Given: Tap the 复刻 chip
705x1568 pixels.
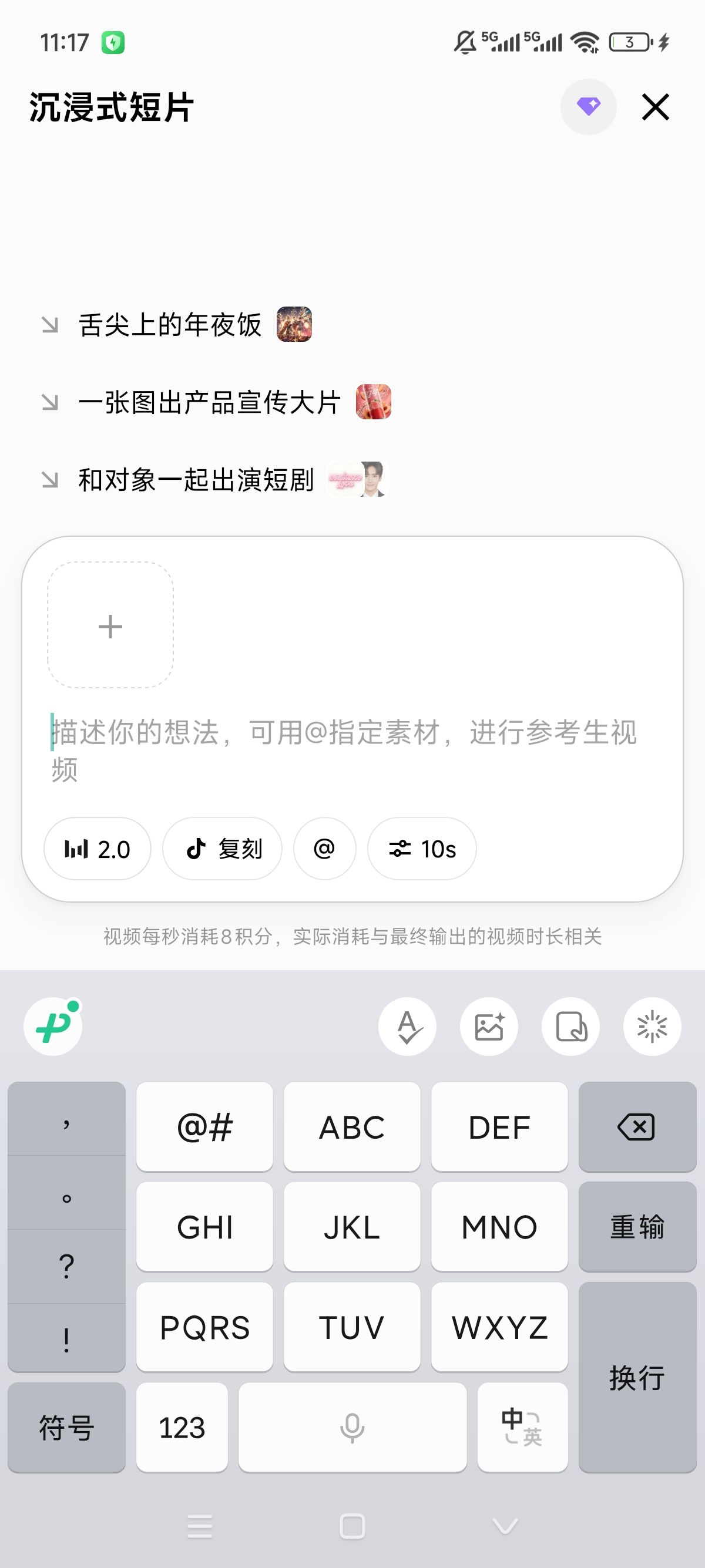Looking at the screenshot, I should coord(222,849).
